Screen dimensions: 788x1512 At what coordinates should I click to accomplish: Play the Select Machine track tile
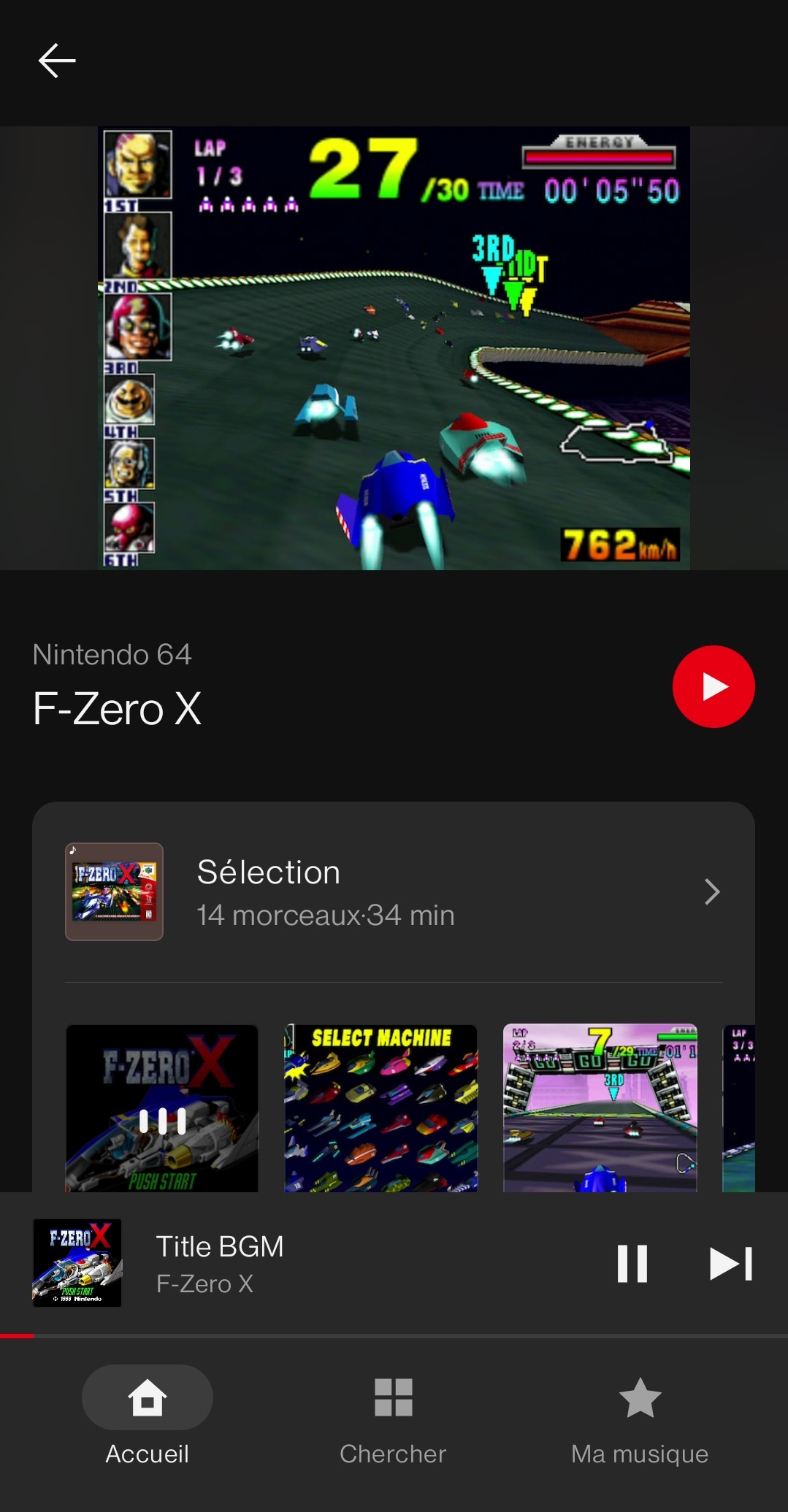tap(380, 1108)
